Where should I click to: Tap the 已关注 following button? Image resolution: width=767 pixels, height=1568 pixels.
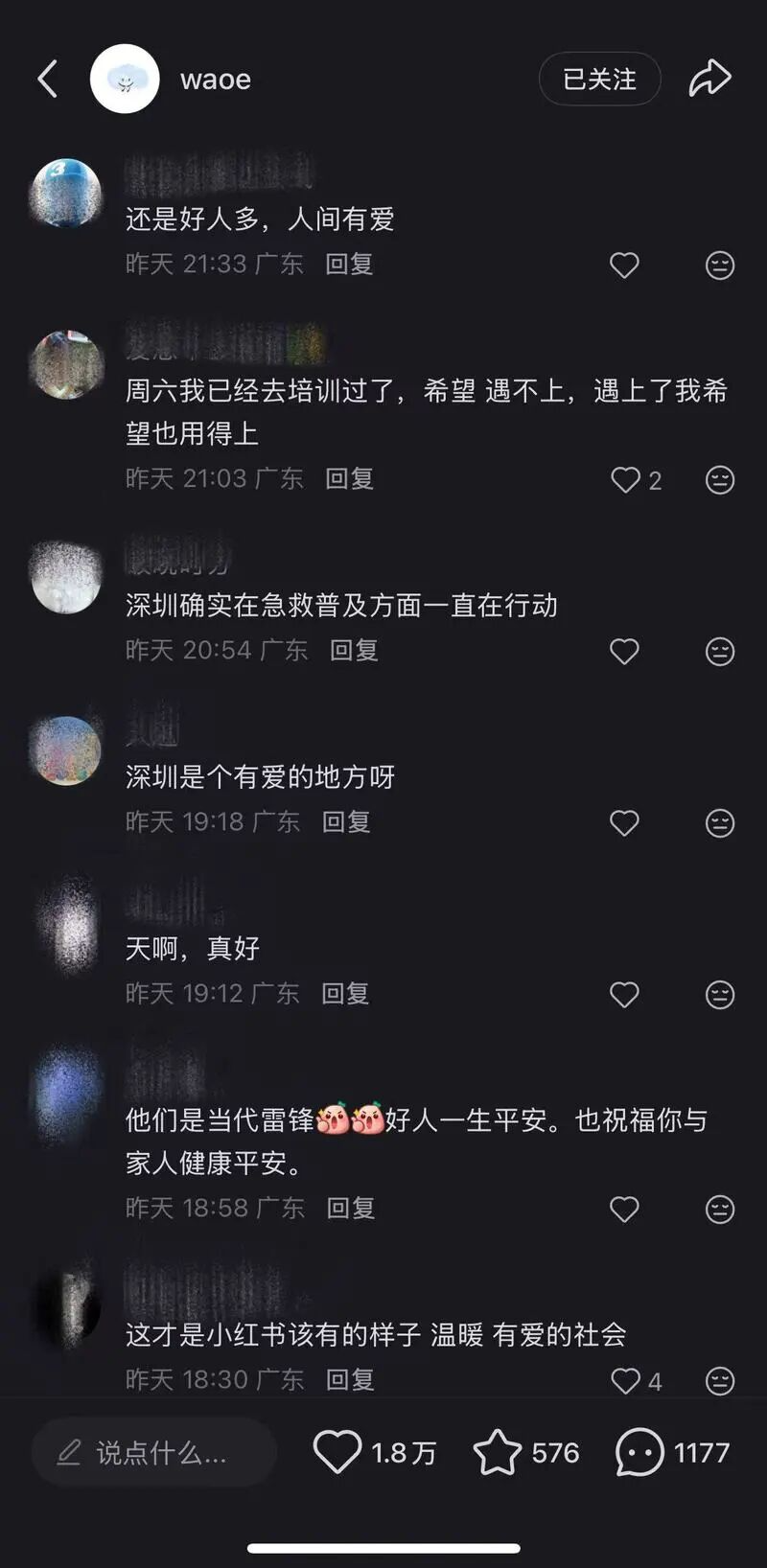tap(599, 79)
